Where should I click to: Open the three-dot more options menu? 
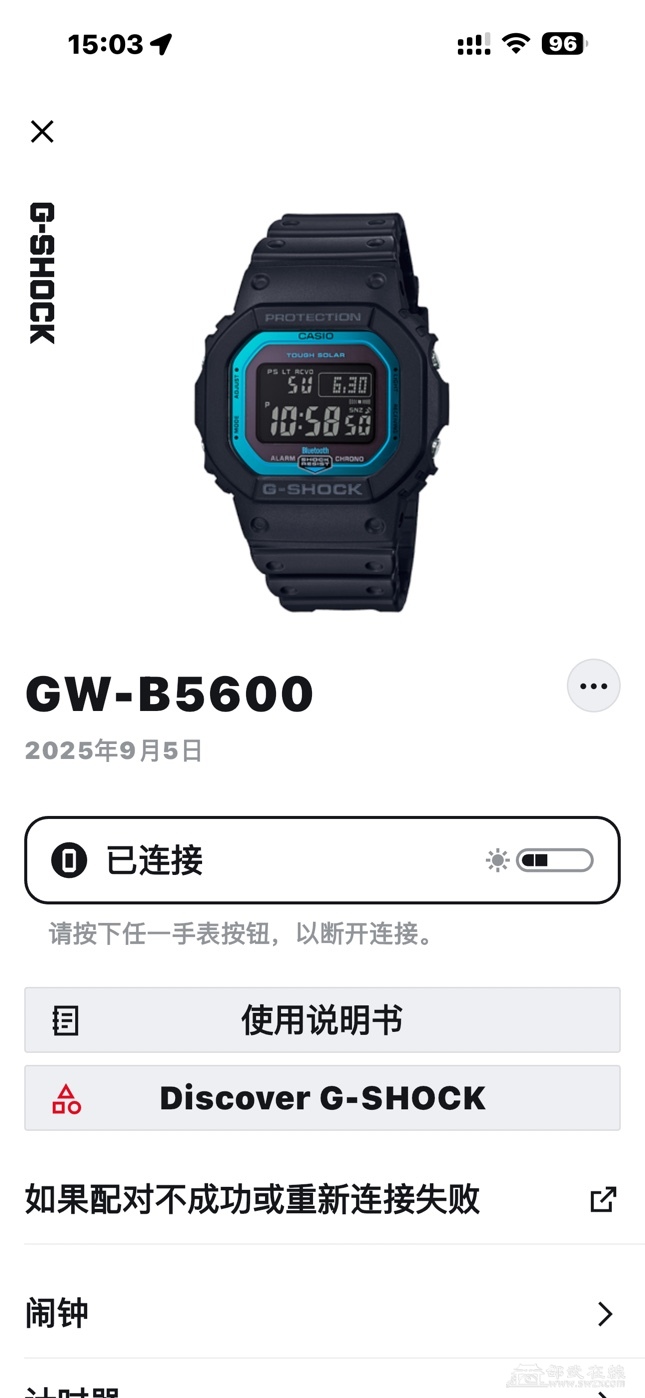[593, 686]
